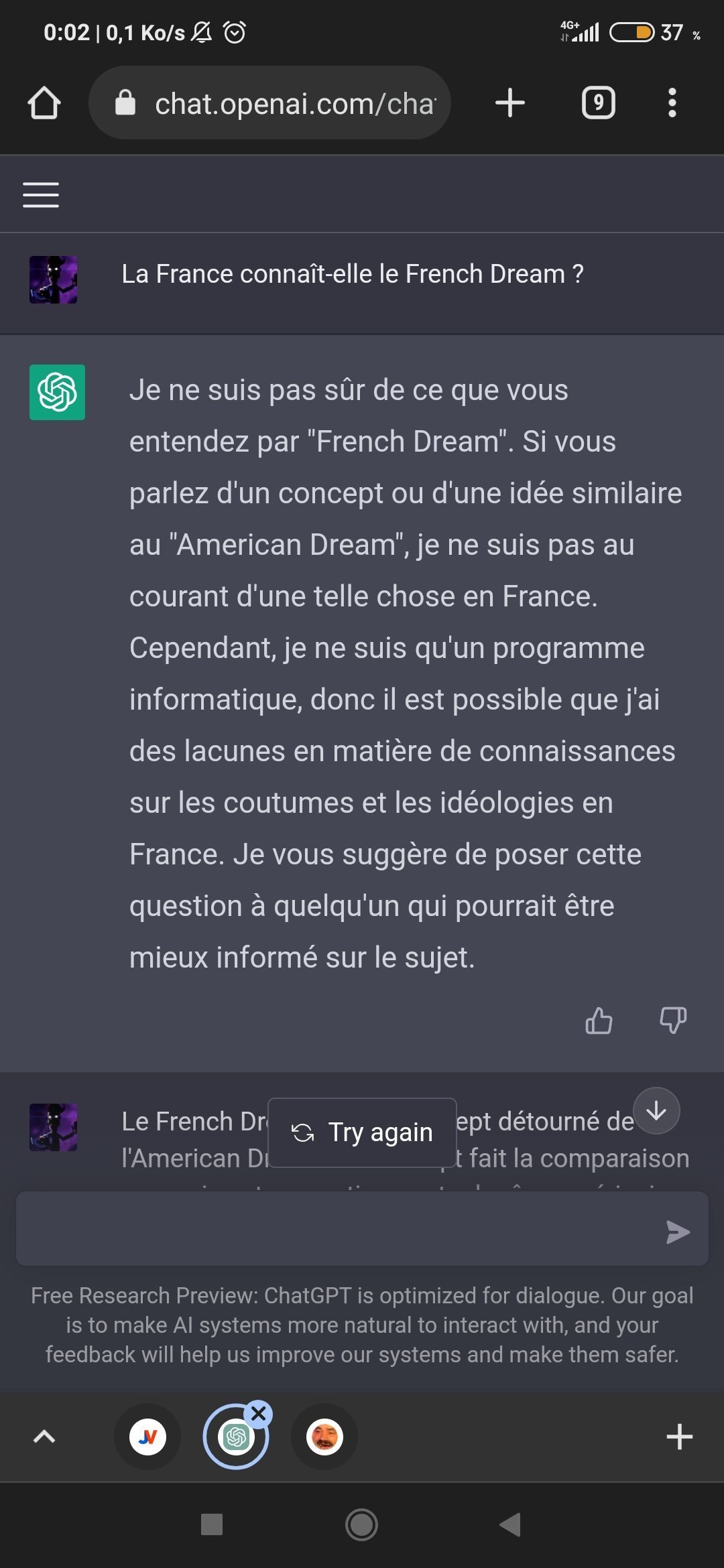Screen dimensions: 724x1568
Task: Give the response a thumbs up
Action: (x=599, y=1021)
